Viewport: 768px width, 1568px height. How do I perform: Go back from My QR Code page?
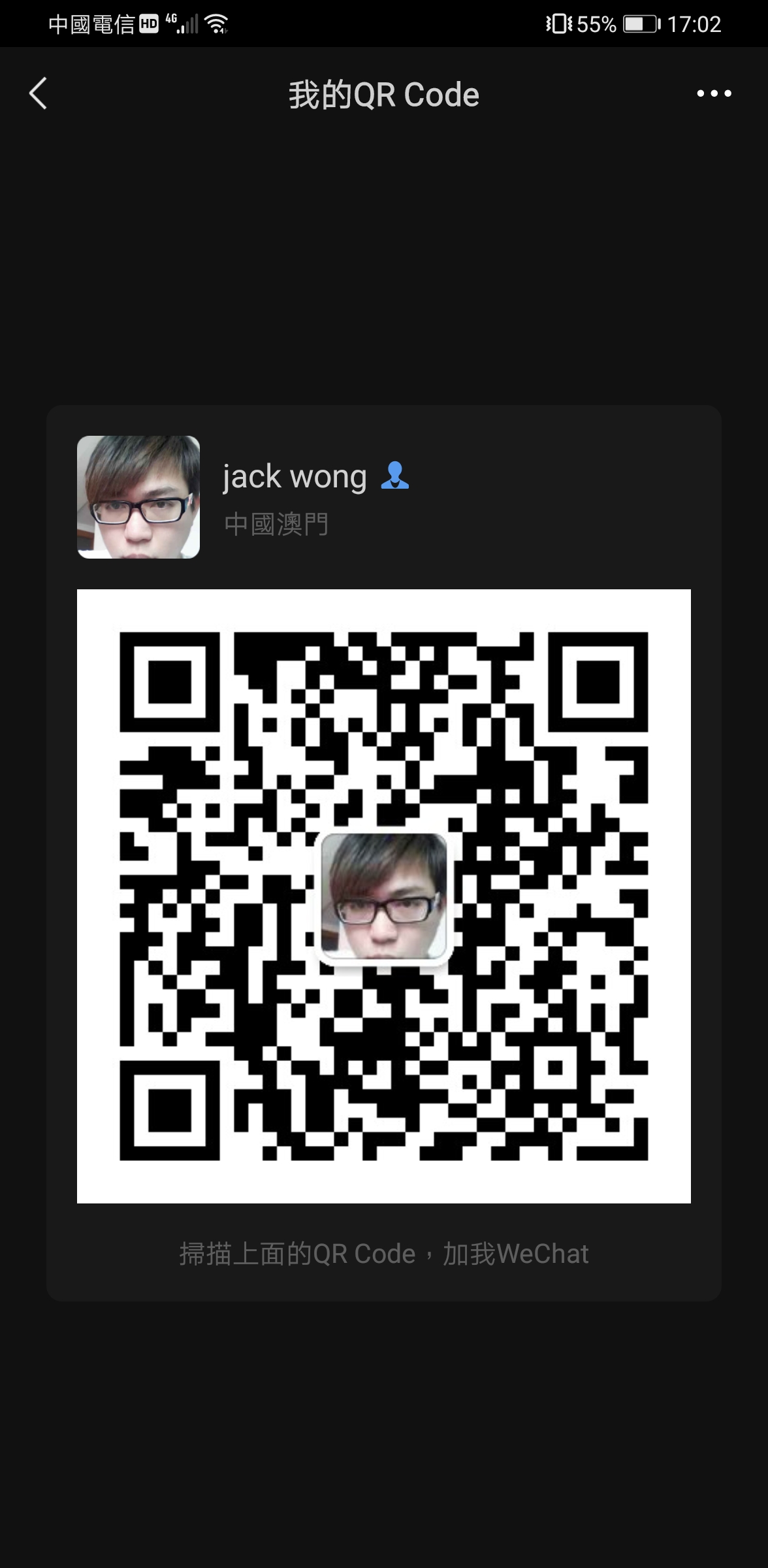pos(39,93)
